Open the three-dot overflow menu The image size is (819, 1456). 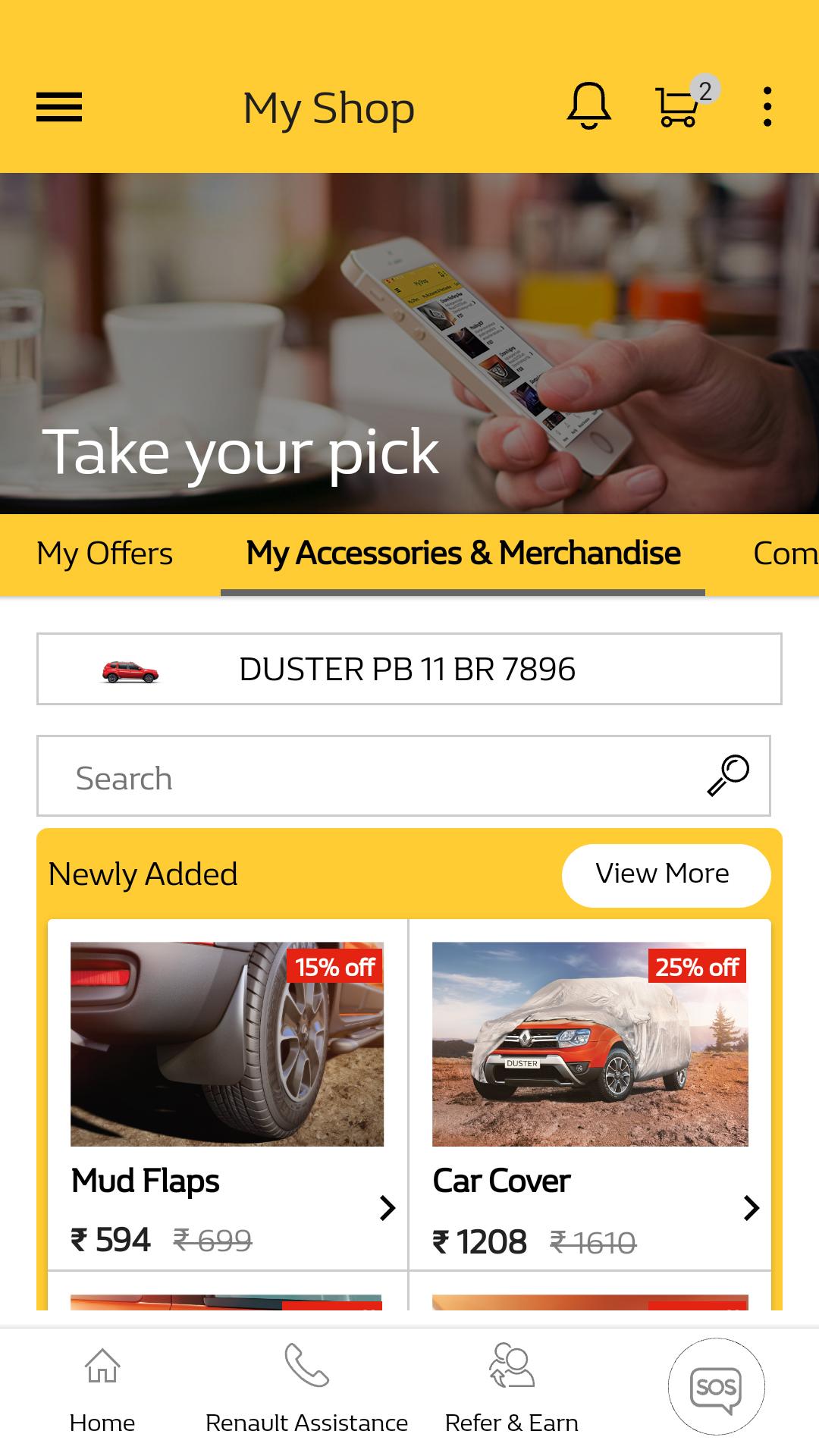coord(767,107)
